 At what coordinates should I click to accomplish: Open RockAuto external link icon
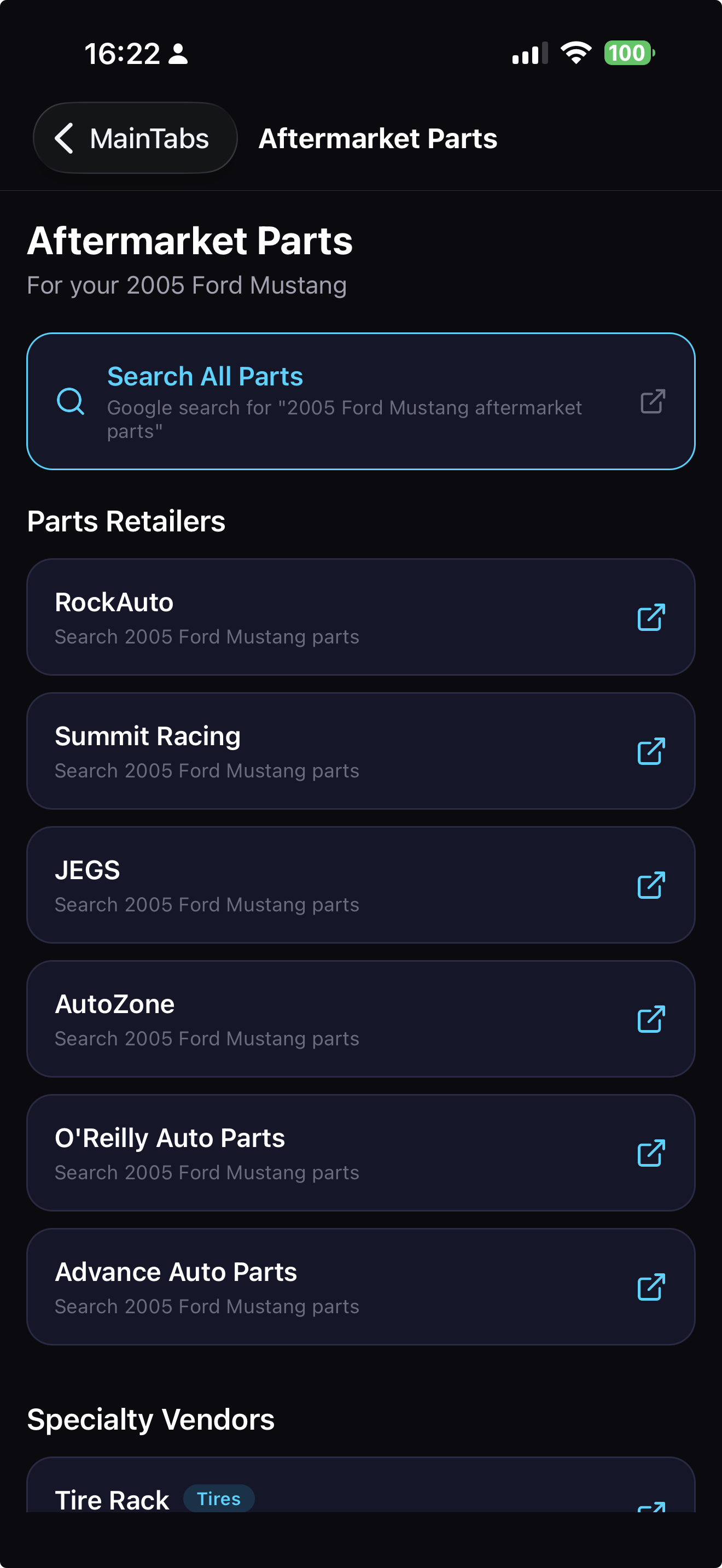[652, 618]
